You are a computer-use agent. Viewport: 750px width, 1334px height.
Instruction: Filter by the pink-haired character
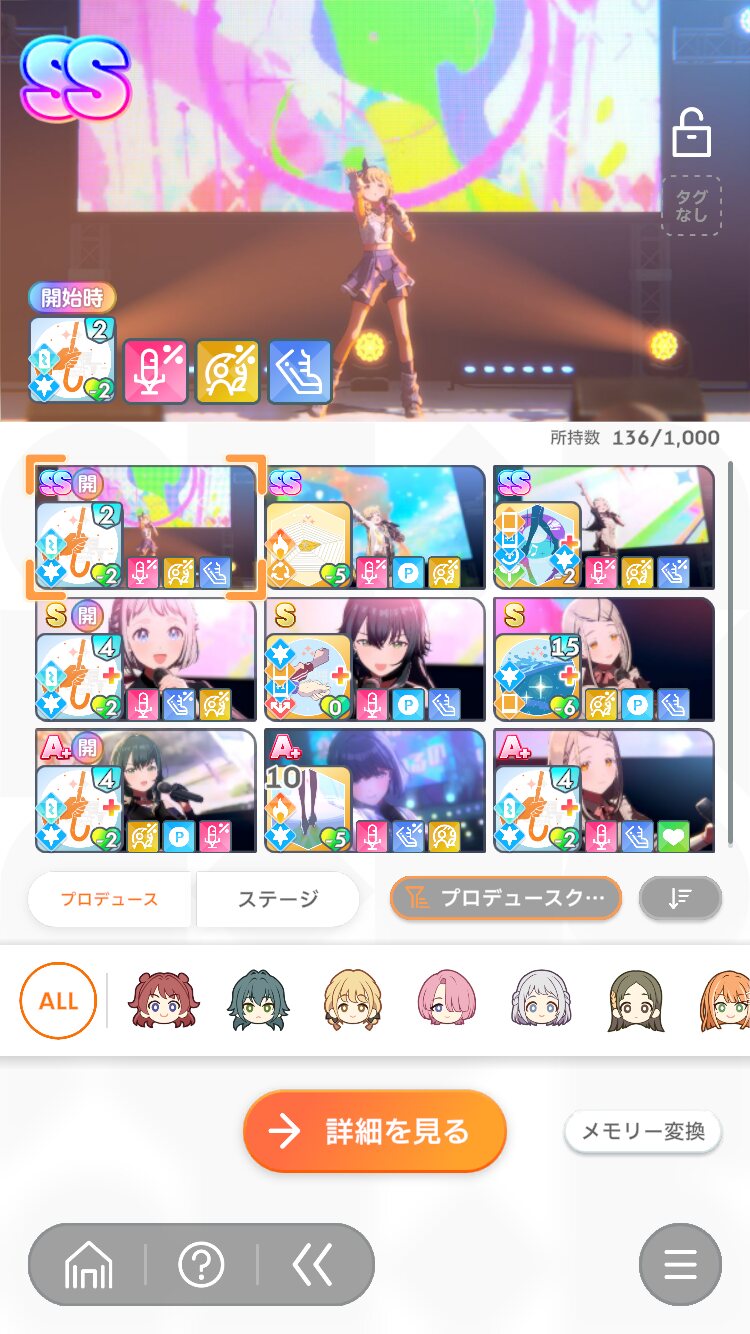tap(447, 1000)
